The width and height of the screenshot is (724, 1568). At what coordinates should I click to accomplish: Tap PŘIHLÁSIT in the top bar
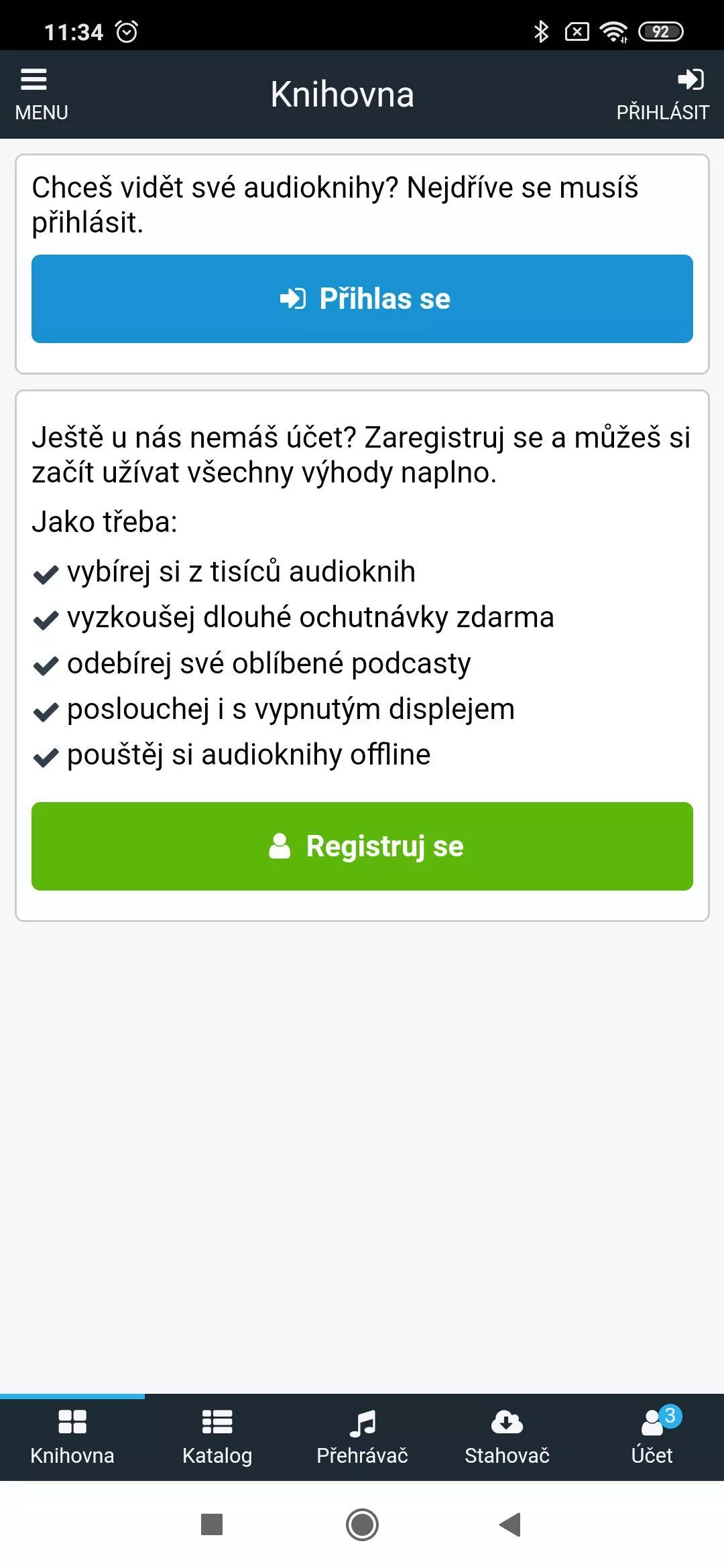coord(662,94)
